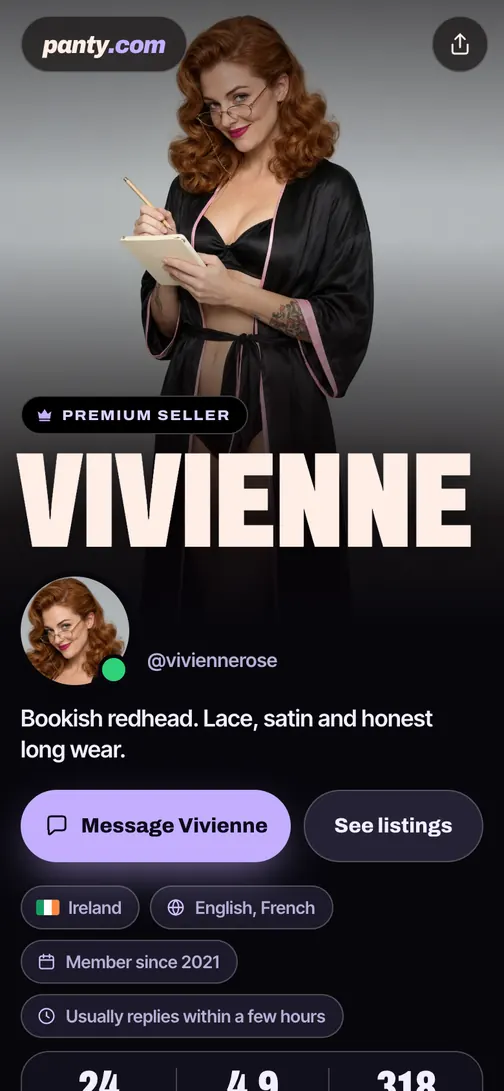Tap the share icon
Image resolution: width=504 pixels, height=1091 pixels.
459,44
